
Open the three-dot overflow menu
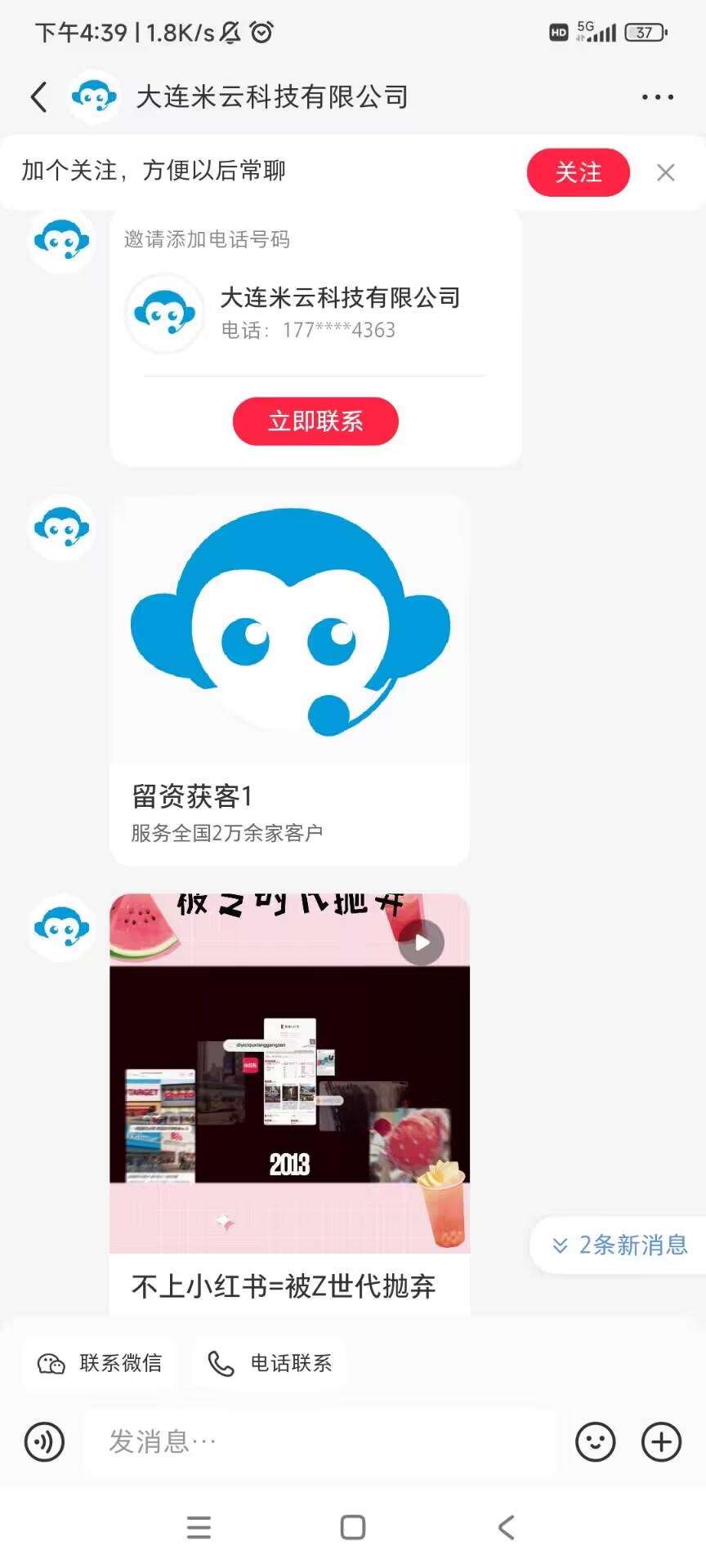(x=657, y=97)
